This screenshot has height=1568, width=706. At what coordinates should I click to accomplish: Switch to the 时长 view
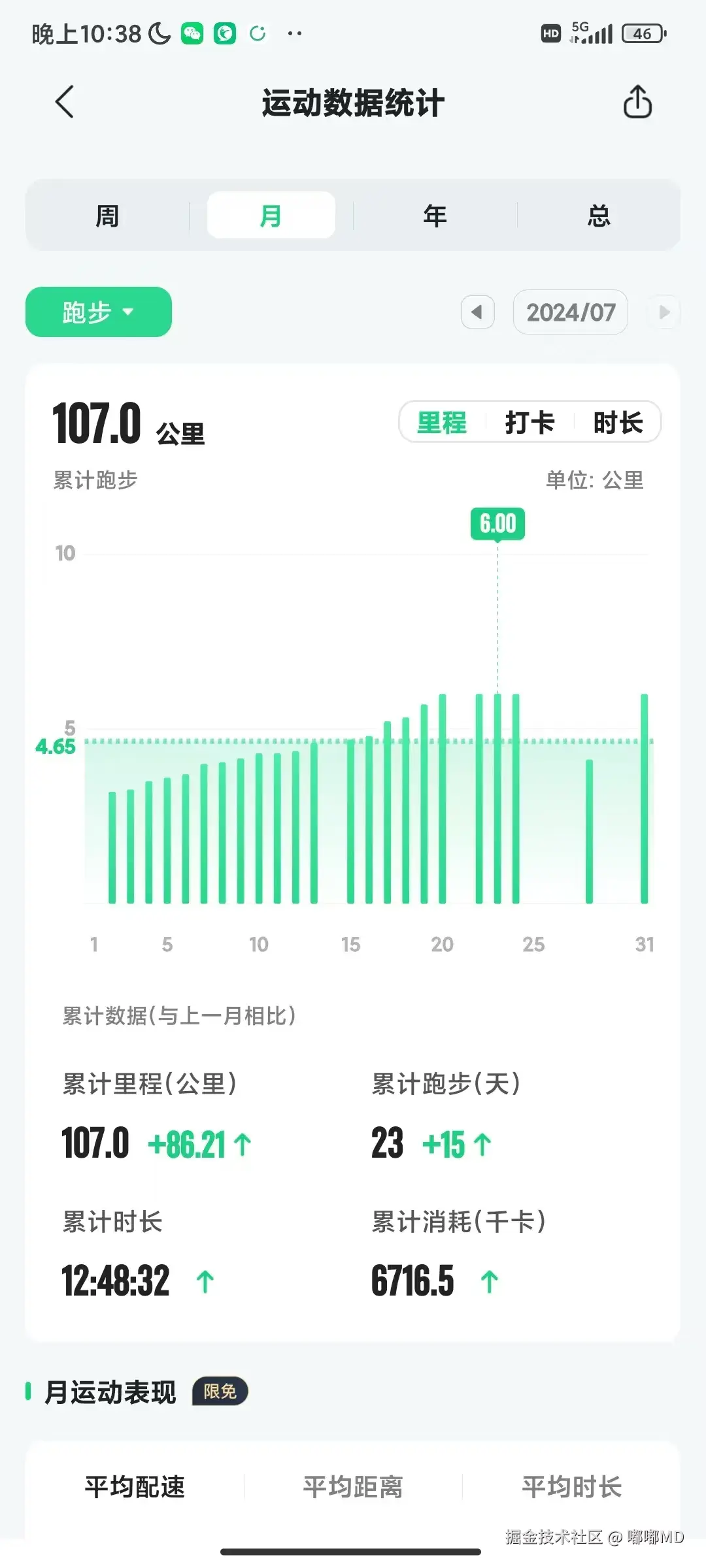click(x=617, y=422)
